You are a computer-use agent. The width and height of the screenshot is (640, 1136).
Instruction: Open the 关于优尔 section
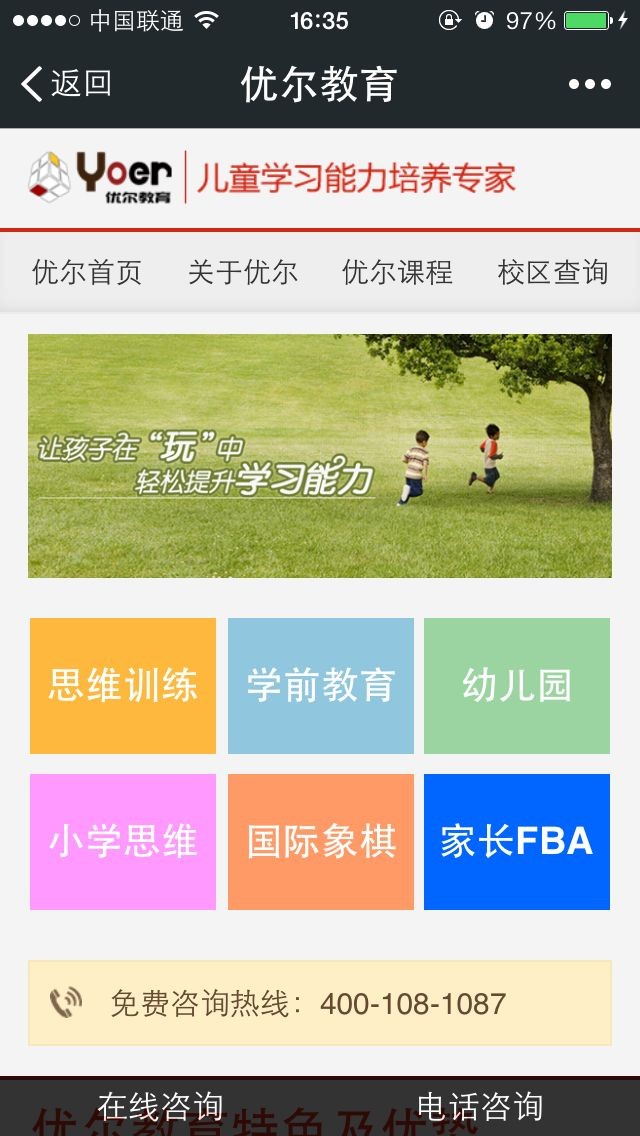tap(243, 272)
